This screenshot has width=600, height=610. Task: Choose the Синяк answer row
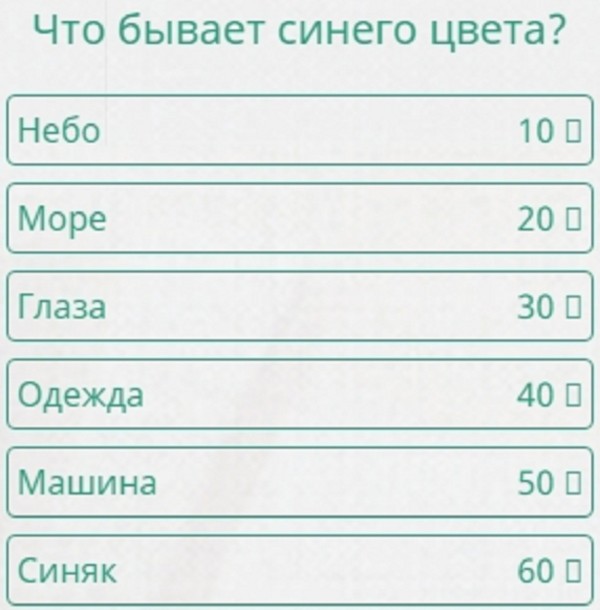point(300,570)
